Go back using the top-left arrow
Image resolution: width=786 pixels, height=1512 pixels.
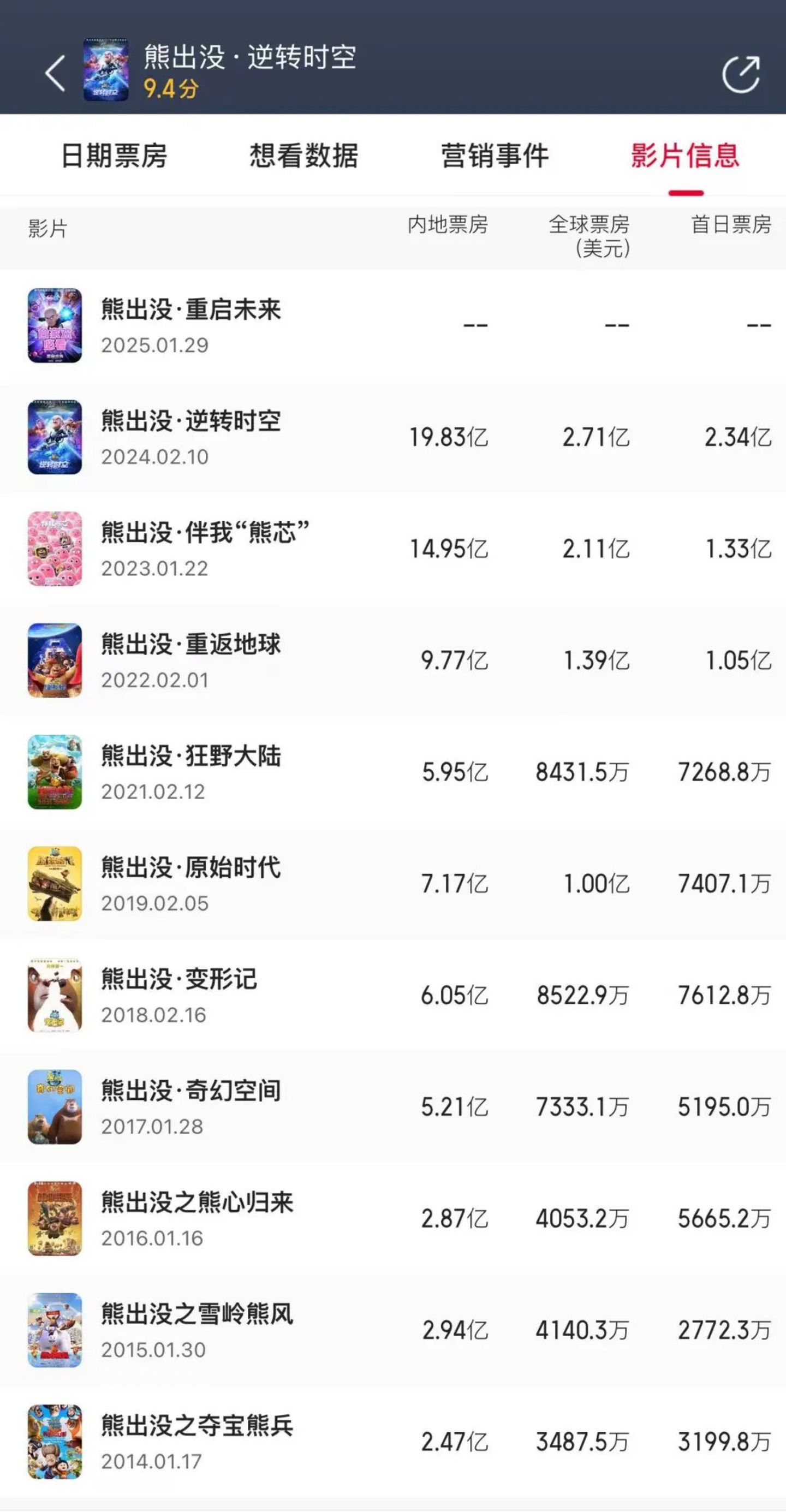pos(55,73)
